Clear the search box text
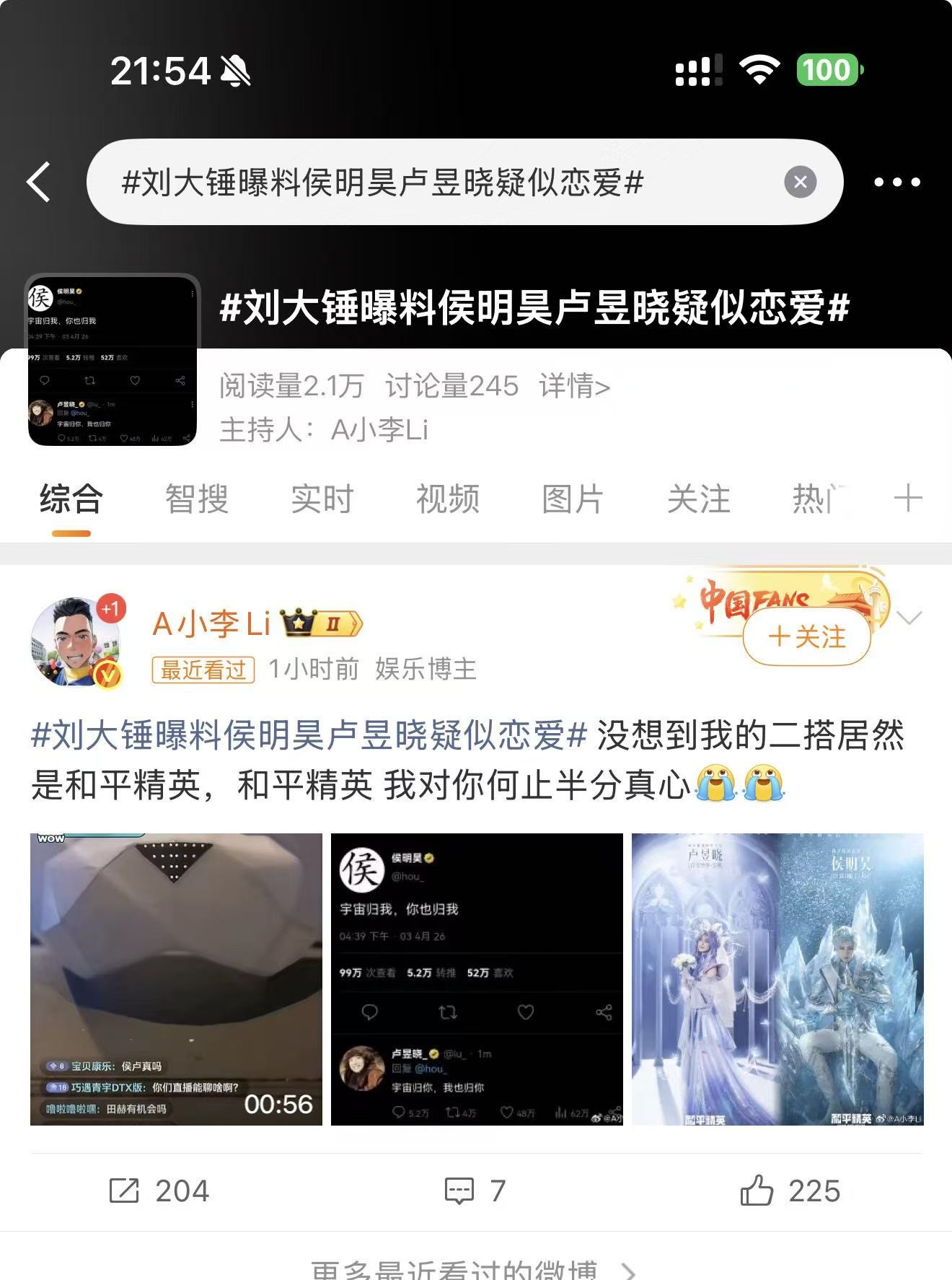 click(800, 182)
